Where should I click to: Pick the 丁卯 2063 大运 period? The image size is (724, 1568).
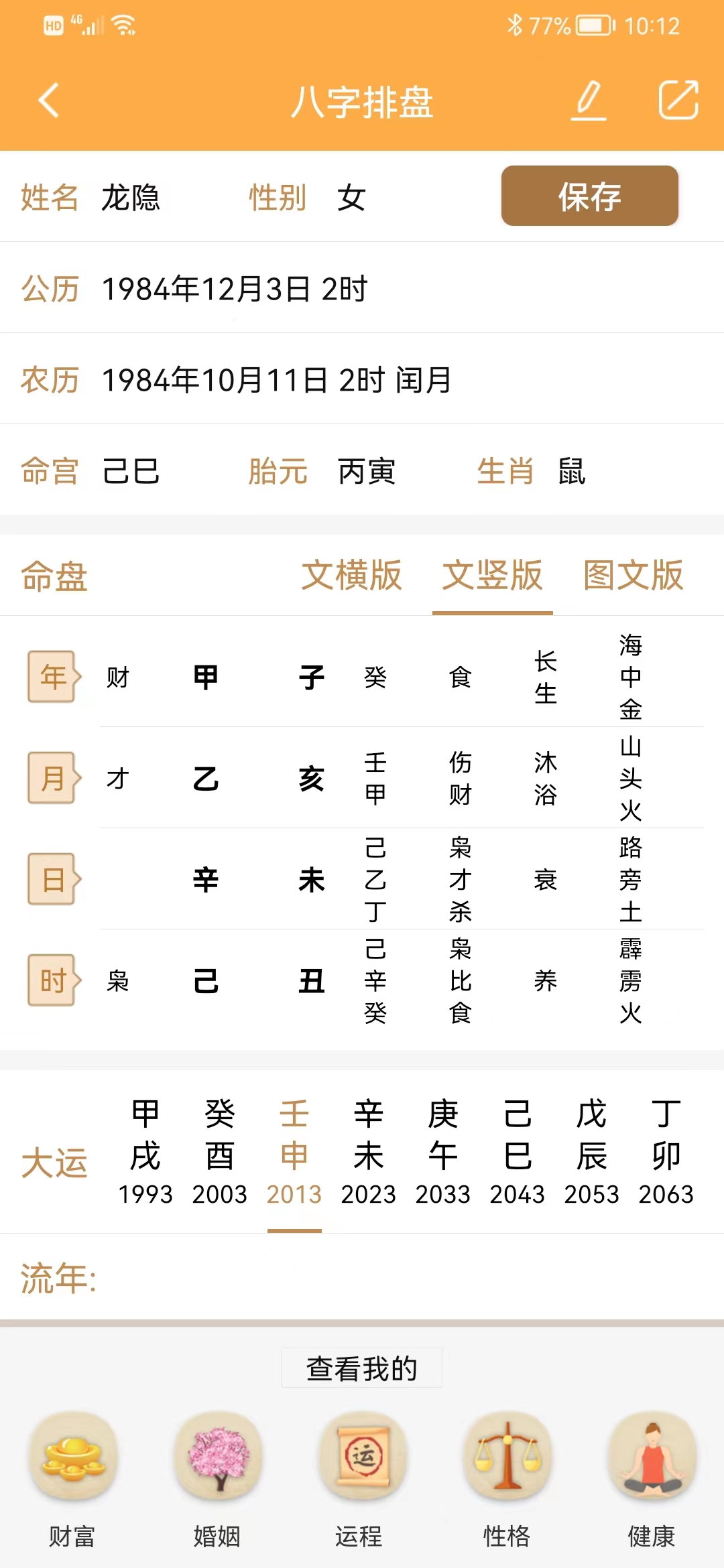tap(666, 1151)
